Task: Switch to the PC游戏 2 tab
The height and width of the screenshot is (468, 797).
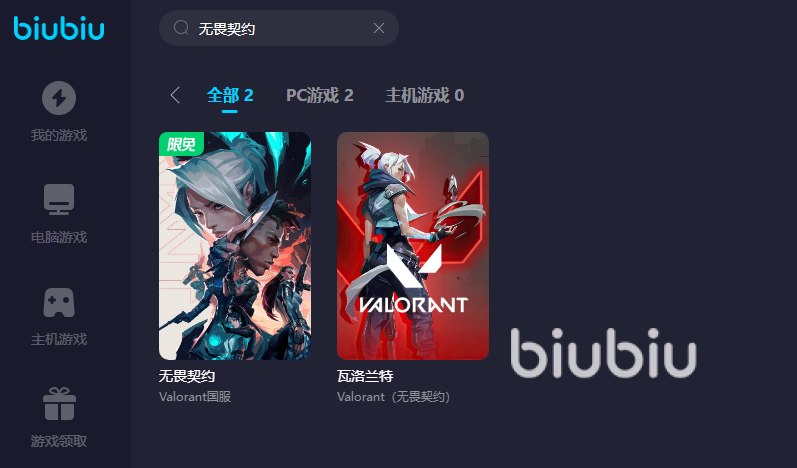Action: pyautogui.click(x=320, y=95)
